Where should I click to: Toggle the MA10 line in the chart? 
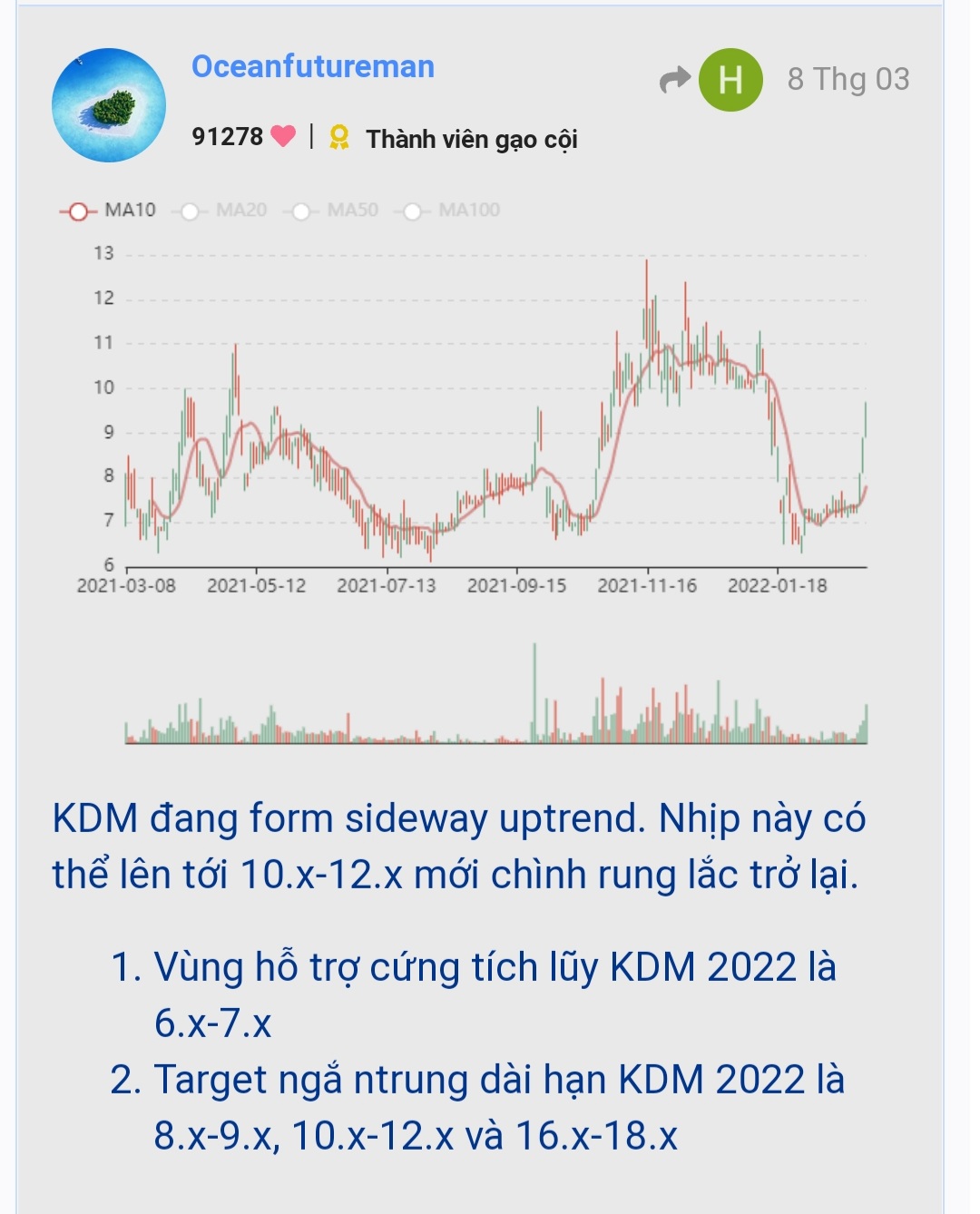click(108, 210)
